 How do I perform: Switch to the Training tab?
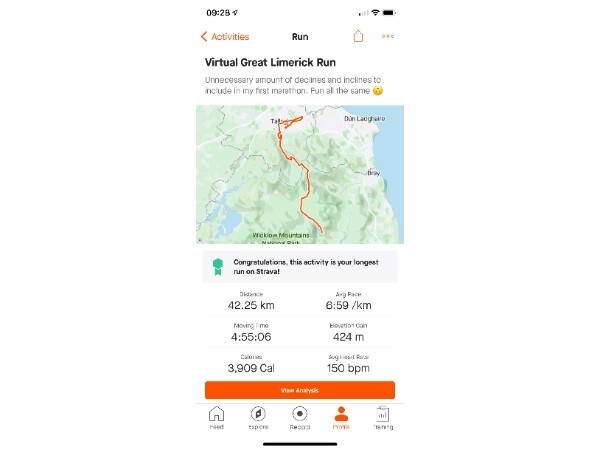pos(383,417)
